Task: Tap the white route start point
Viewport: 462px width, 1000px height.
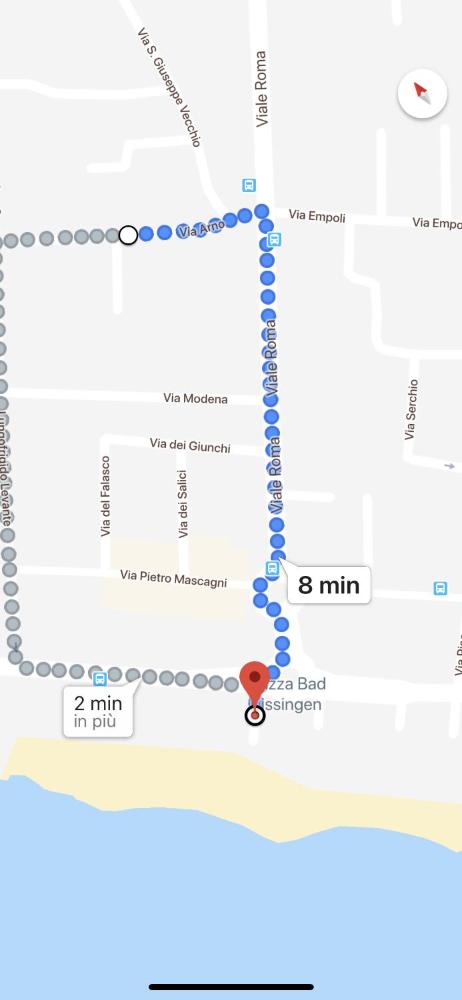Action: [x=128, y=235]
